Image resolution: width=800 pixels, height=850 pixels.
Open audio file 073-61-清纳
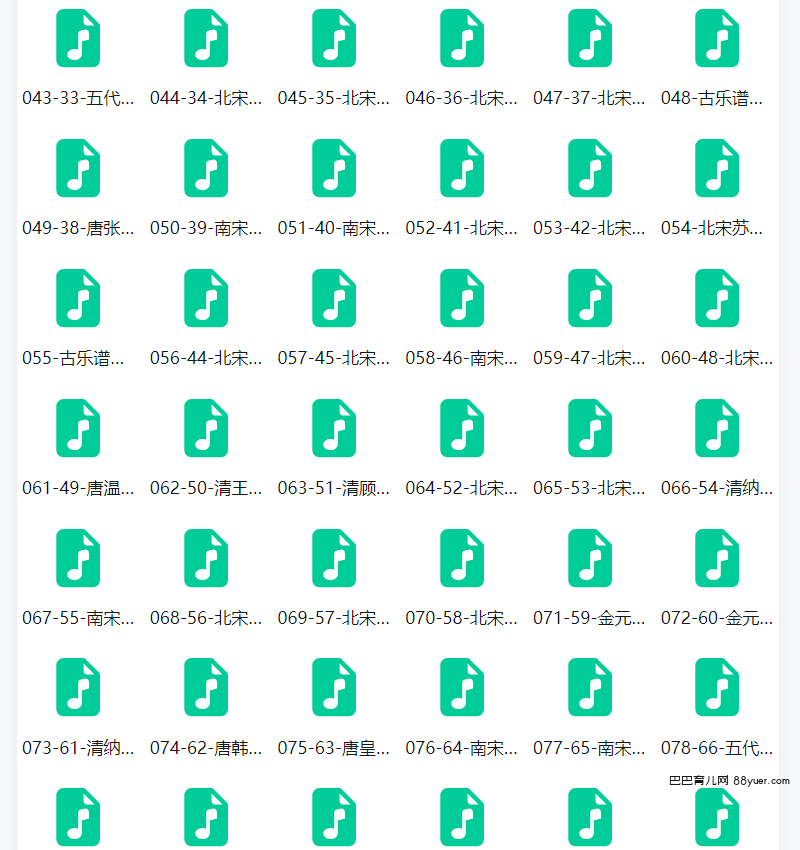[x=78, y=687]
